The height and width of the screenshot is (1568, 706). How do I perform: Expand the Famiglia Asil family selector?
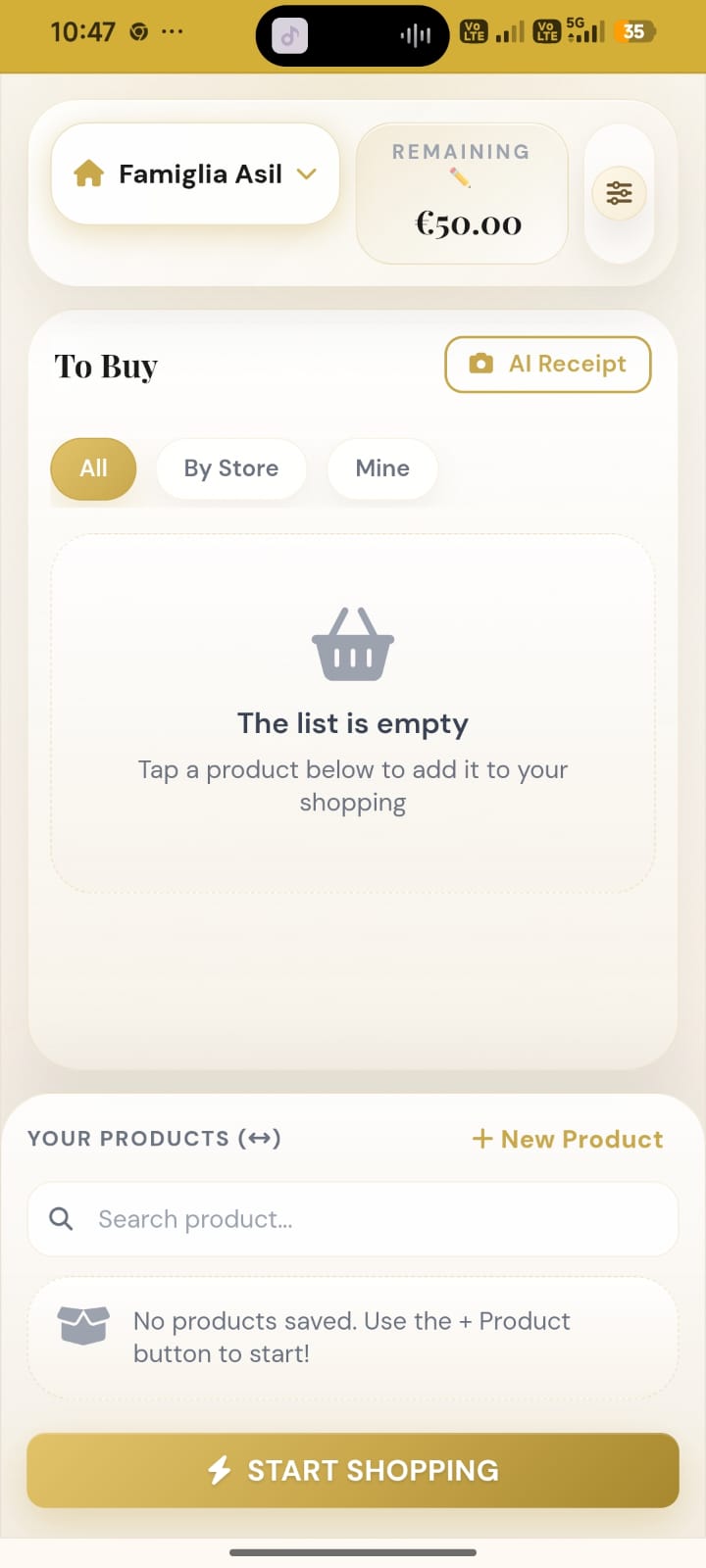(194, 173)
